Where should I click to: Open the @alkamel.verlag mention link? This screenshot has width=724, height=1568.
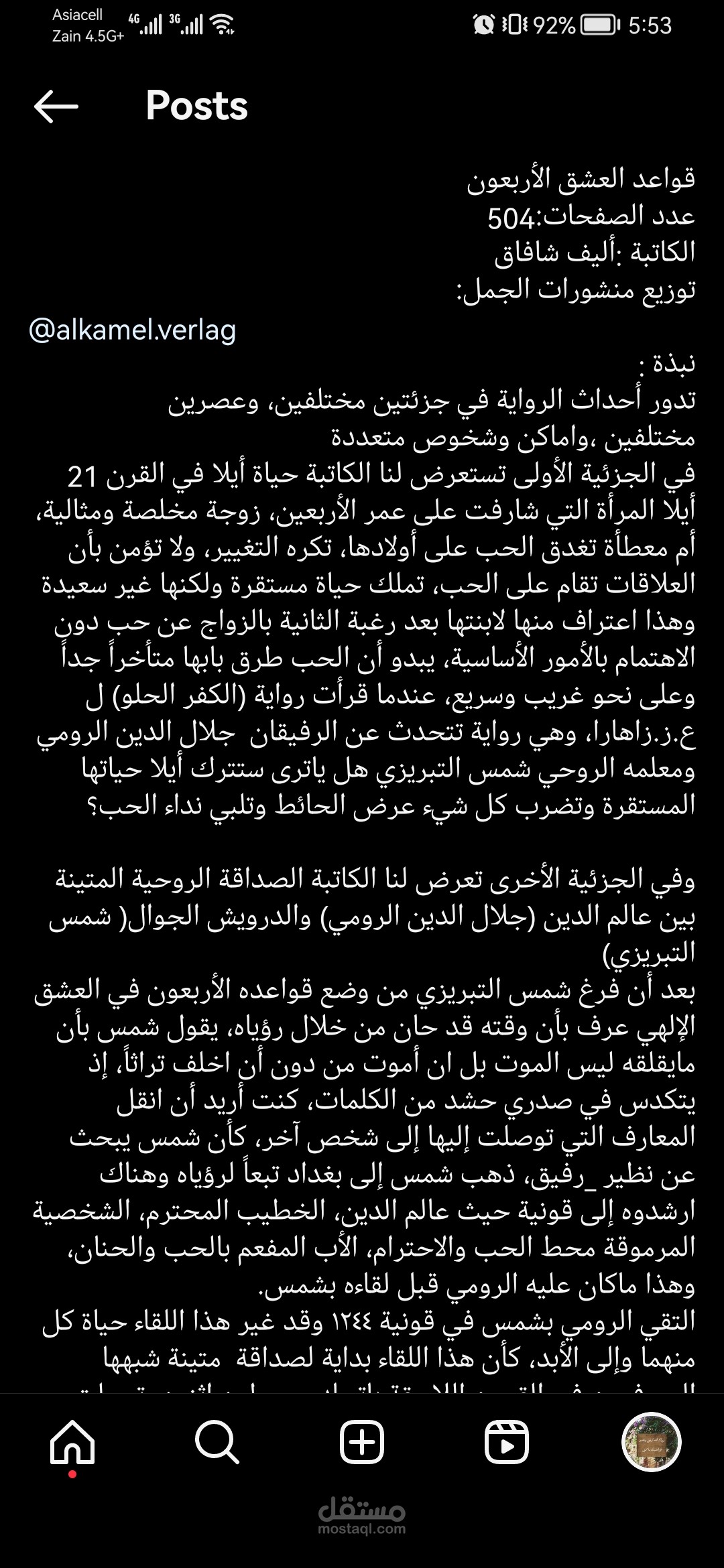point(132,330)
